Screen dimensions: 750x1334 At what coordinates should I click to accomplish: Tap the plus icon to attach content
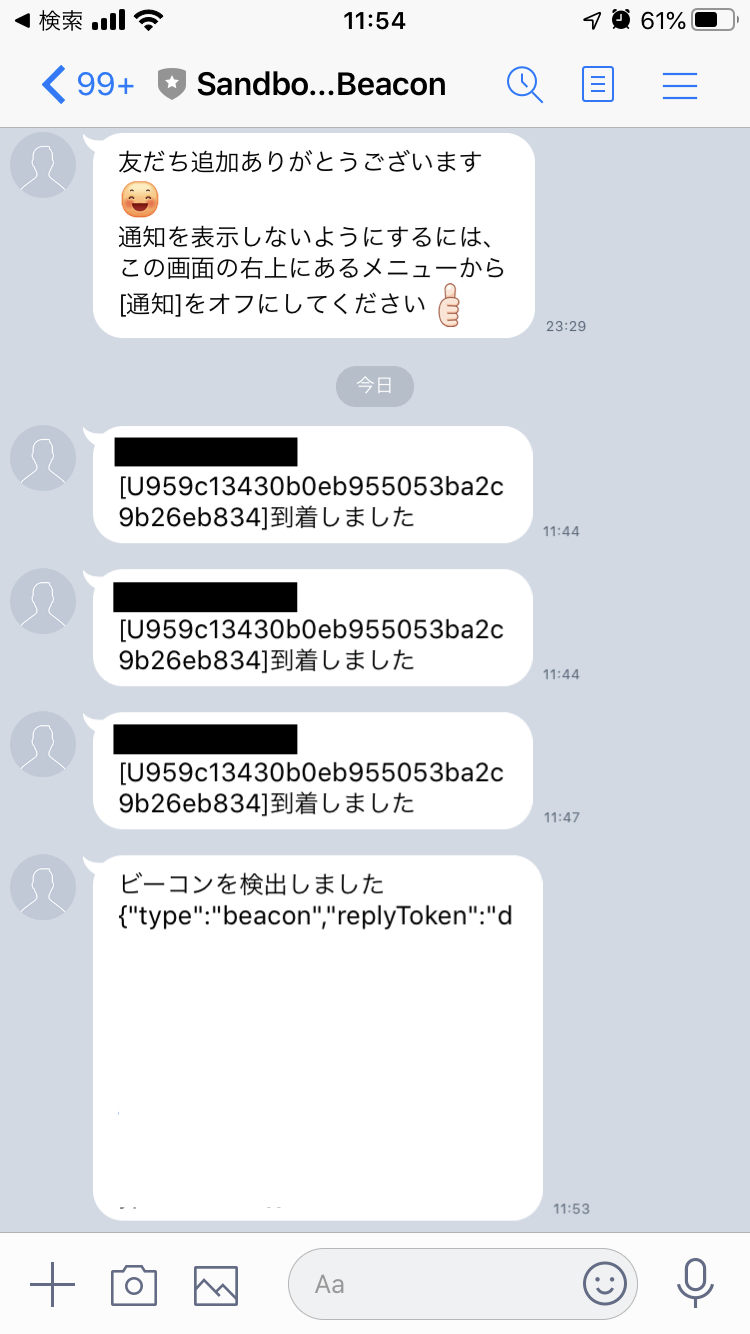click(53, 1284)
